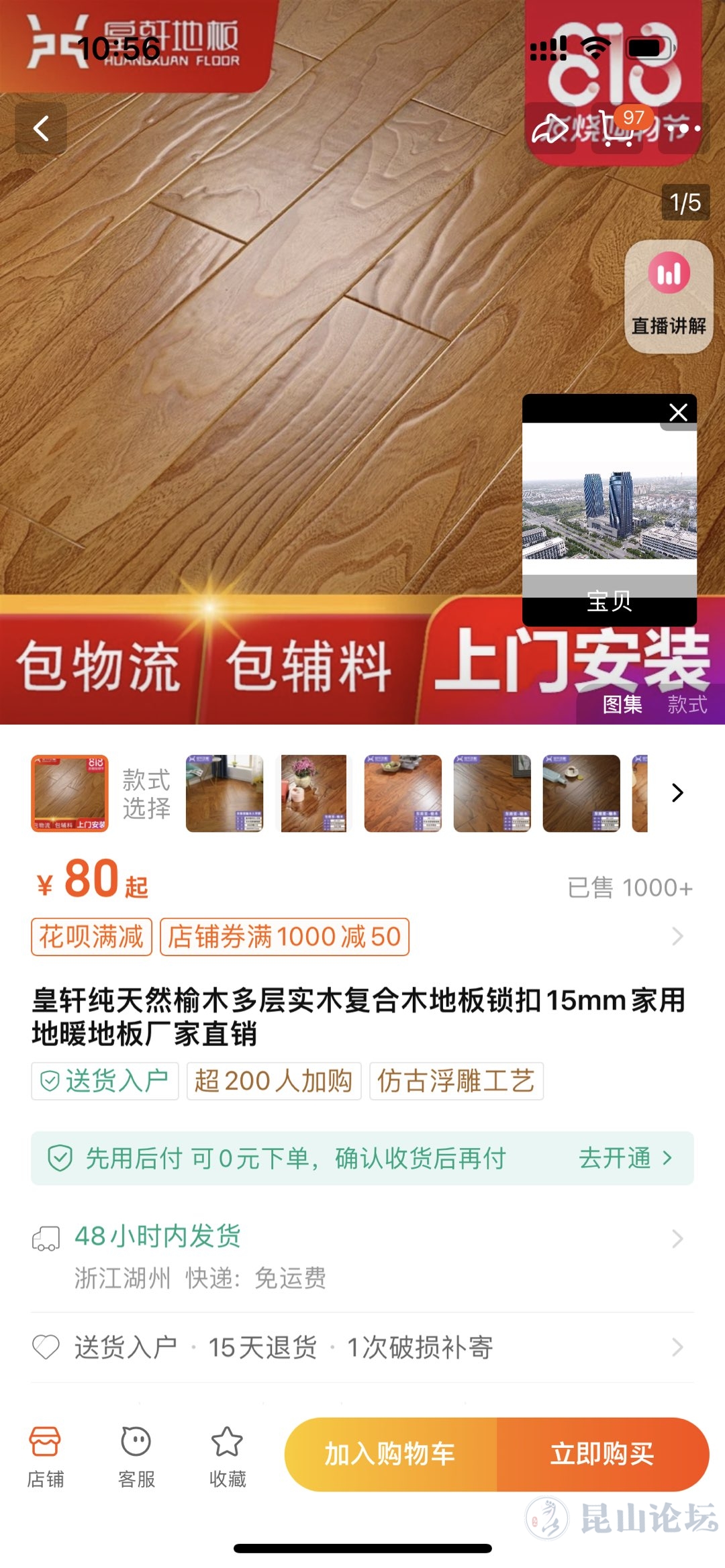This screenshot has height=1568, width=725.
Task: Switch to the 图集 tab
Action: pyautogui.click(x=622, y=704)
